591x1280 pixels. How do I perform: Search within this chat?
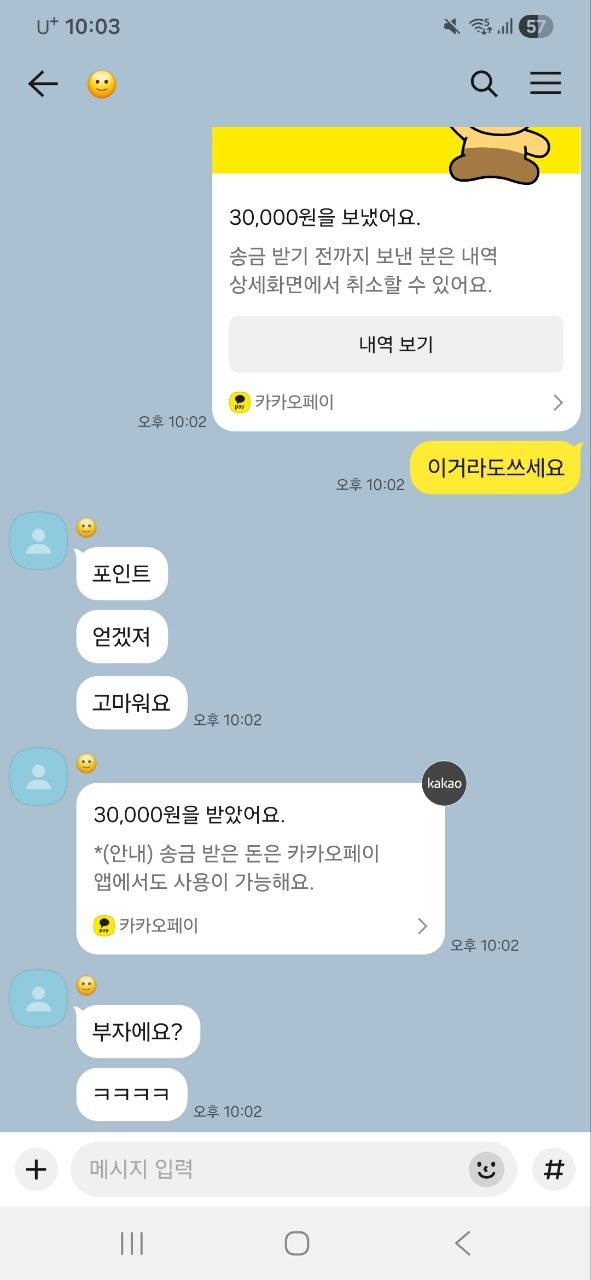tap(484, 84)
